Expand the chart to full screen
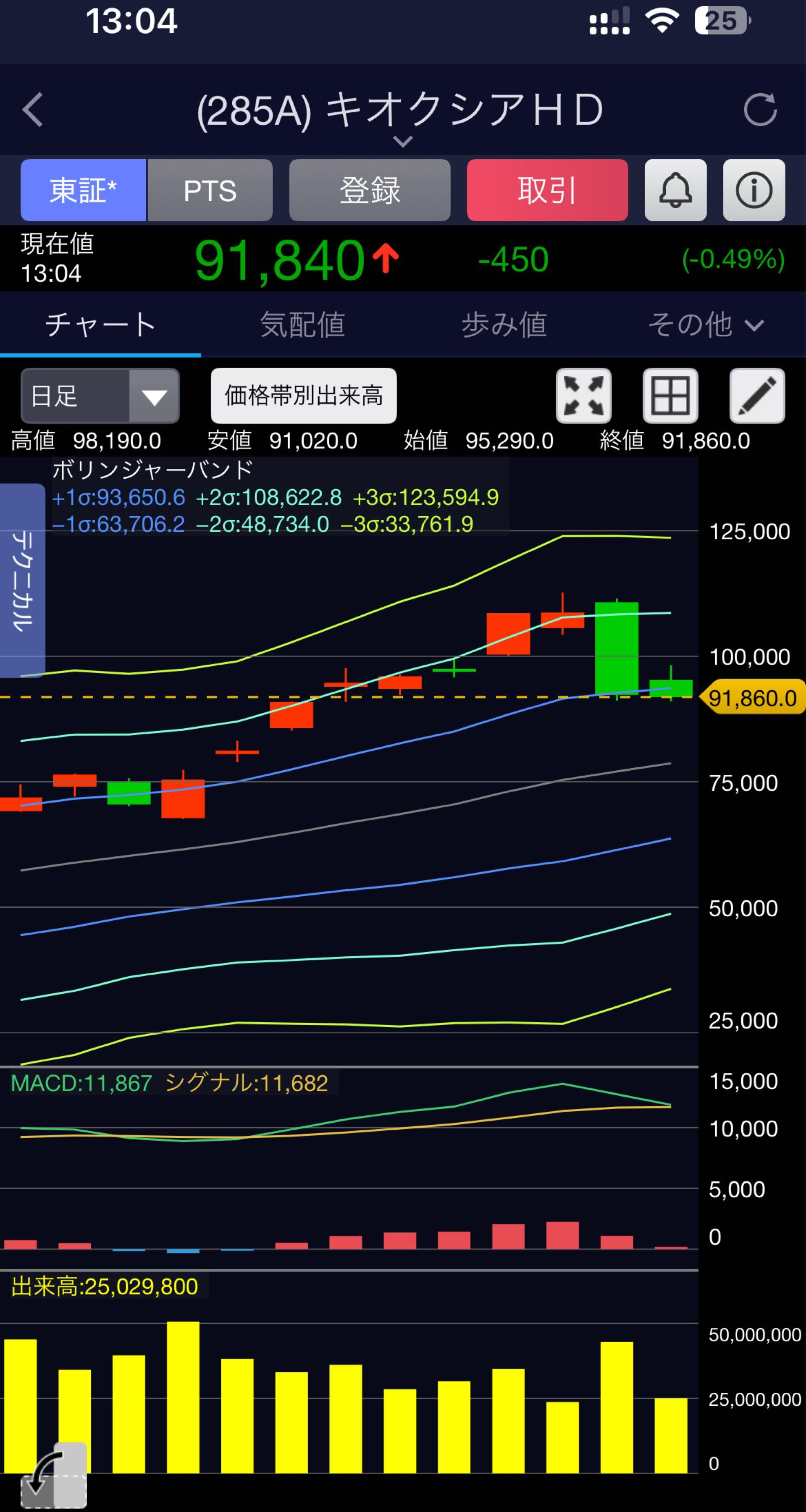The height and width of the screenshot is (1512, 806). click(583, 396)
